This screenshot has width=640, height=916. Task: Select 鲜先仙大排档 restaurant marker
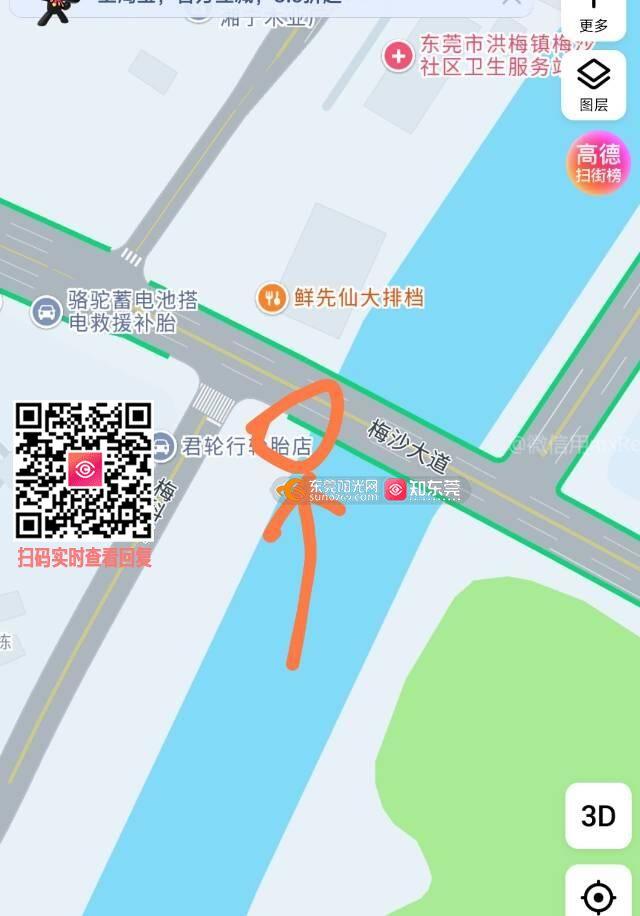point(271,297)
